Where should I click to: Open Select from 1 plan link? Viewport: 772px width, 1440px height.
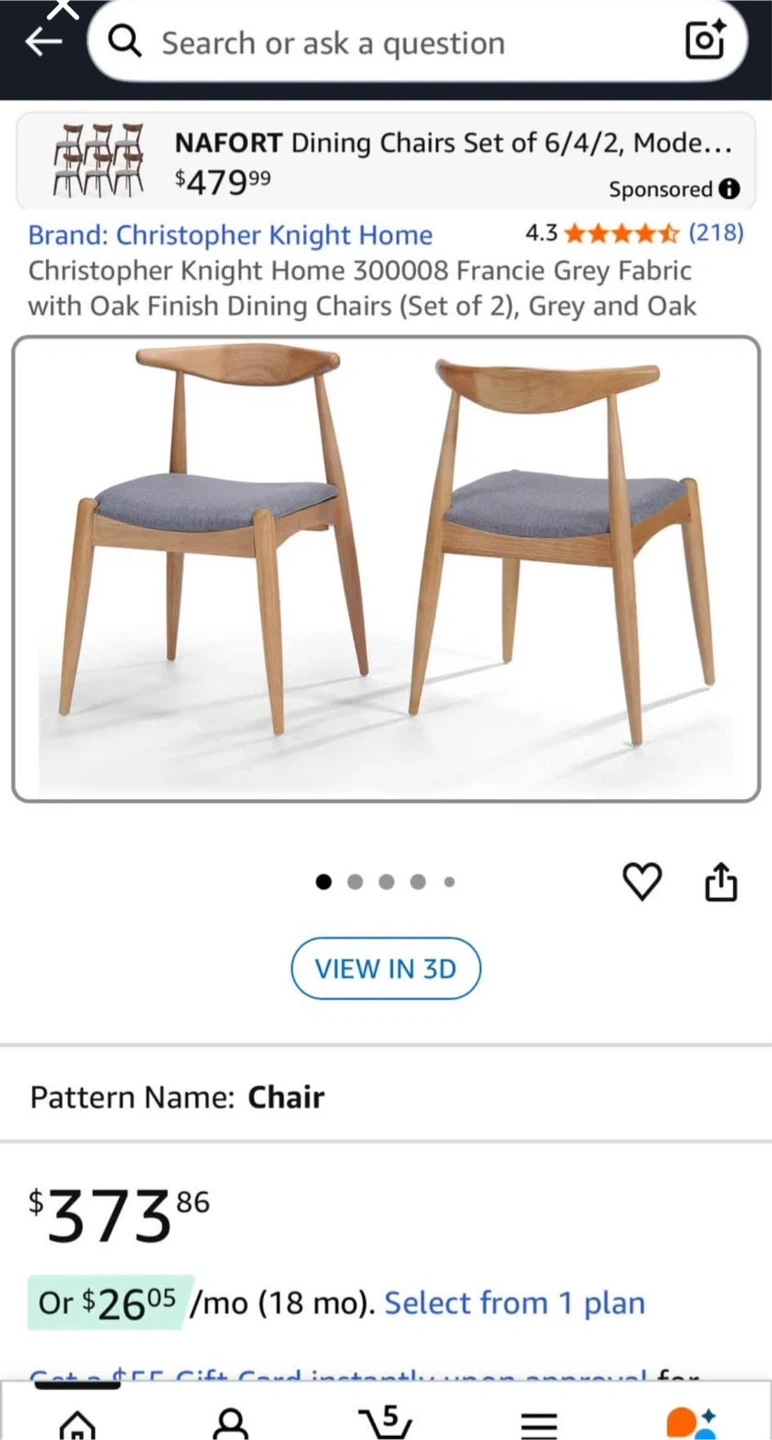click(x=515, y=1303)
